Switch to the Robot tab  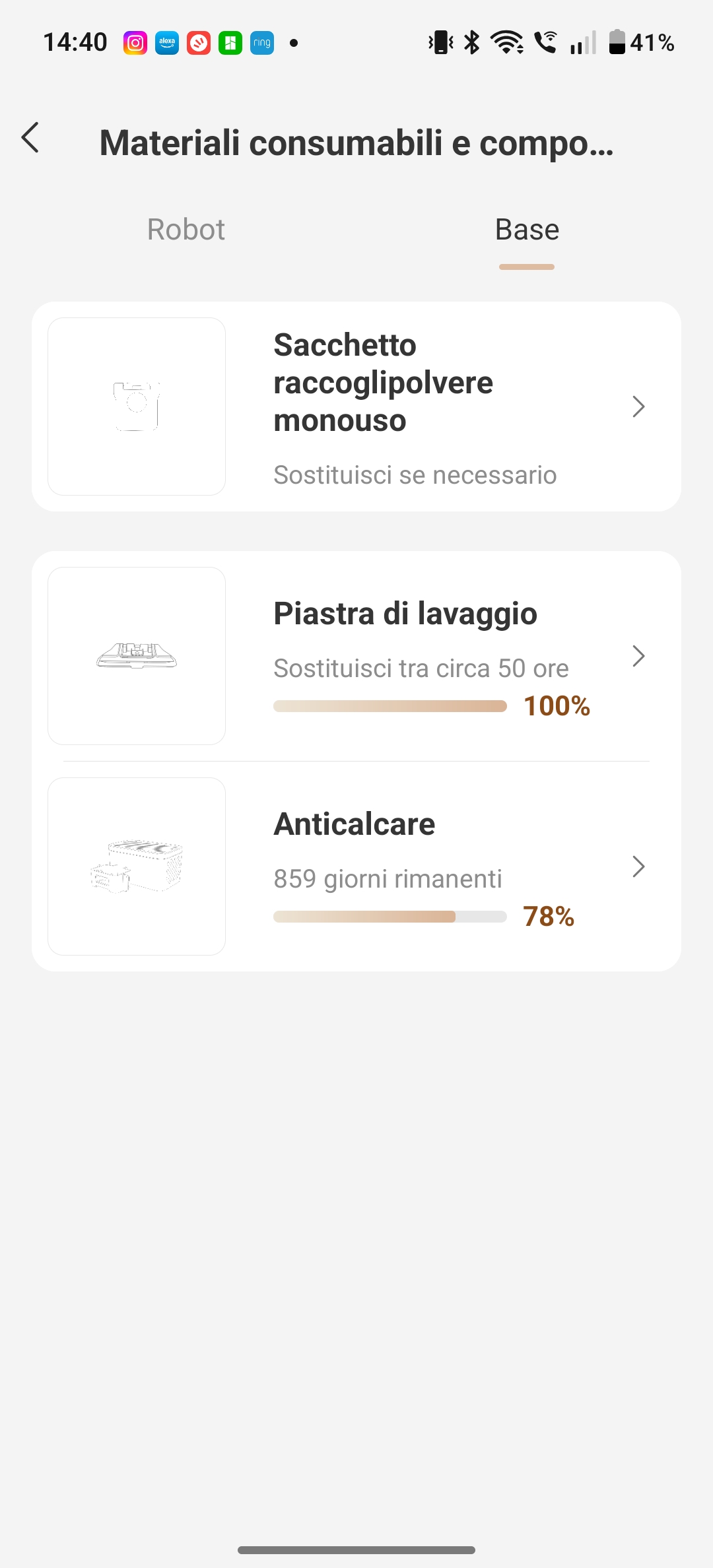[x=186, y=230]
